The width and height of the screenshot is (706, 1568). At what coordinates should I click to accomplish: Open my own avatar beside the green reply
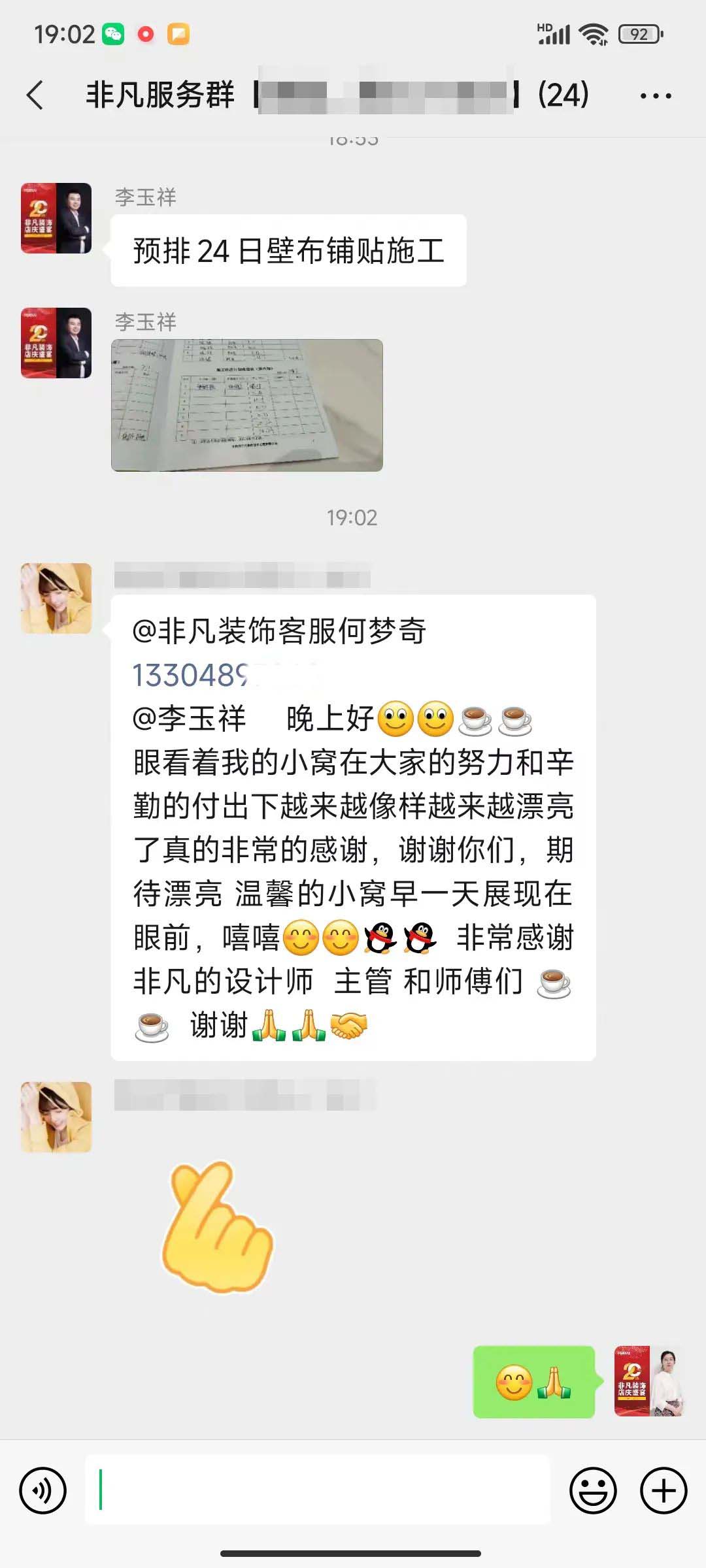649,1380
